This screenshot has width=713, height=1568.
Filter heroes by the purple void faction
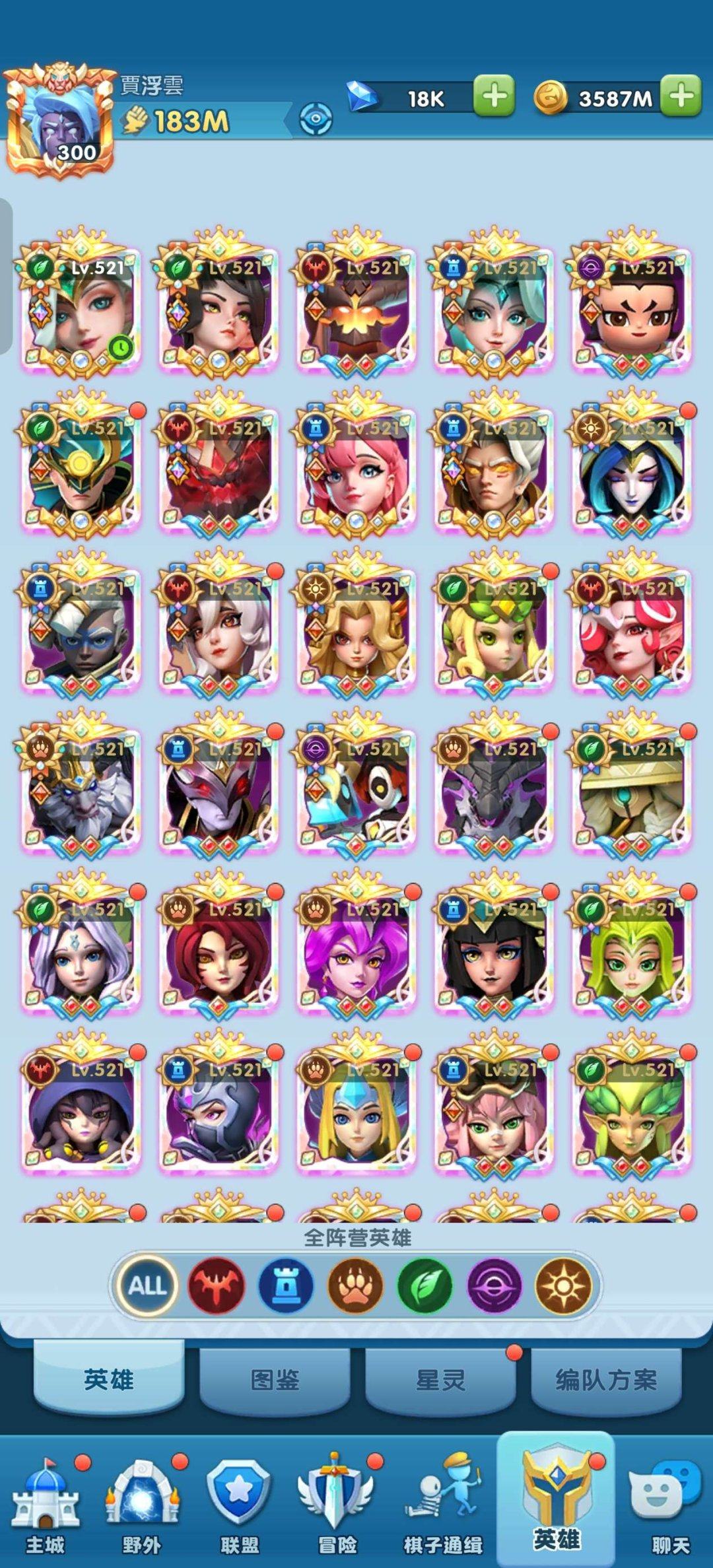(x=494, y=1285)
